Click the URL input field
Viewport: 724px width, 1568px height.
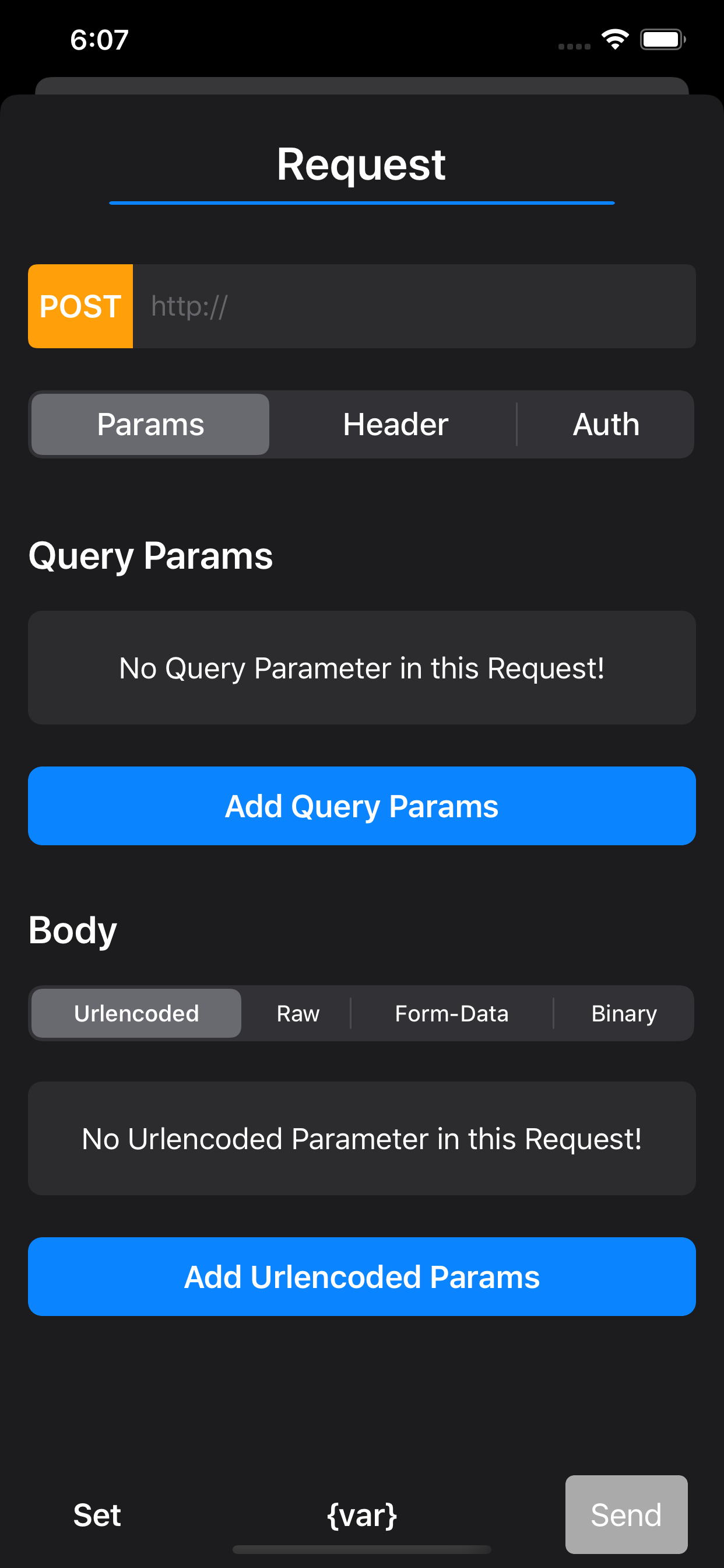click(414, 306)
